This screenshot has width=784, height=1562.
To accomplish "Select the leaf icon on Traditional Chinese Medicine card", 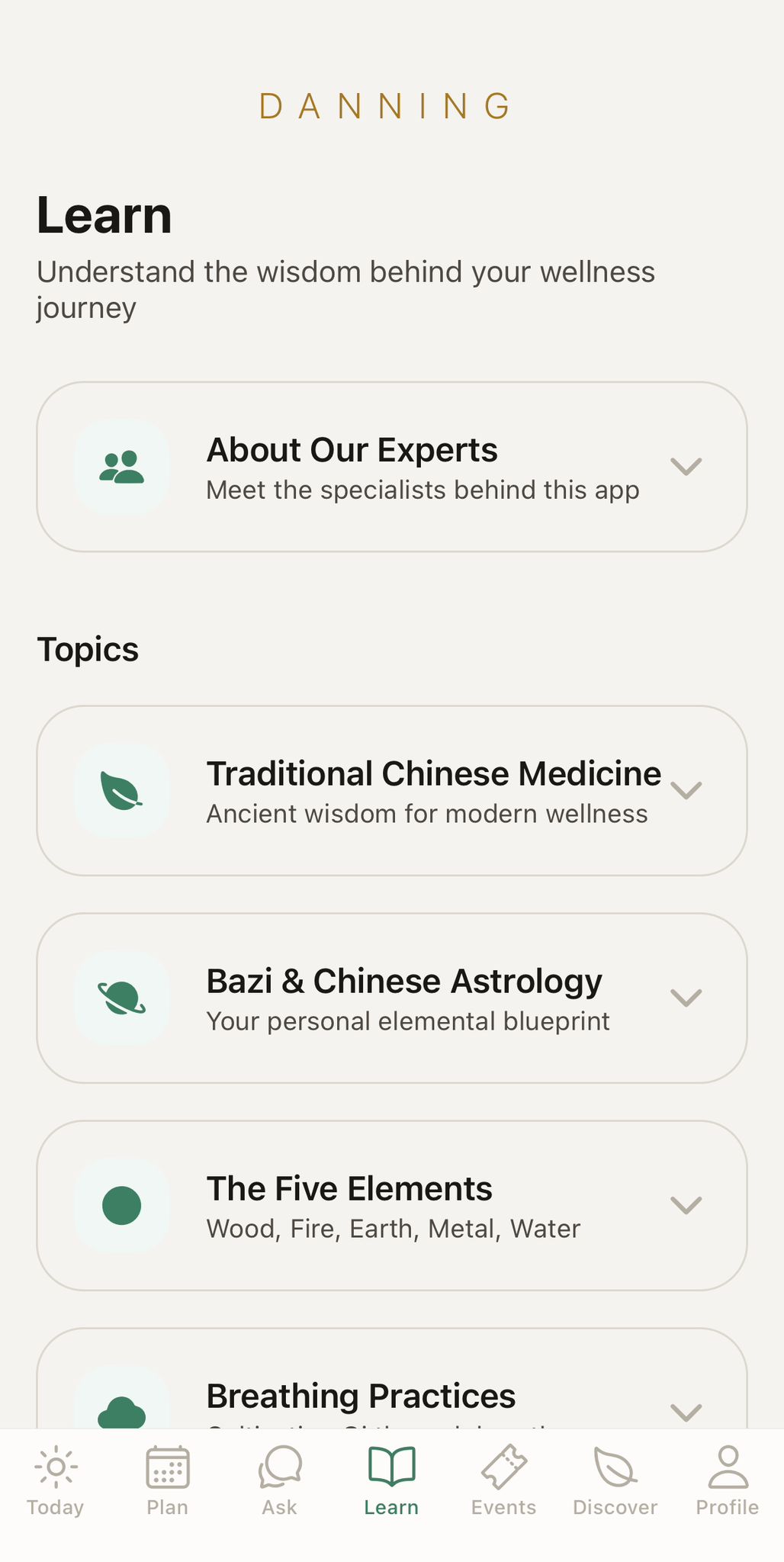I will 121,789.
